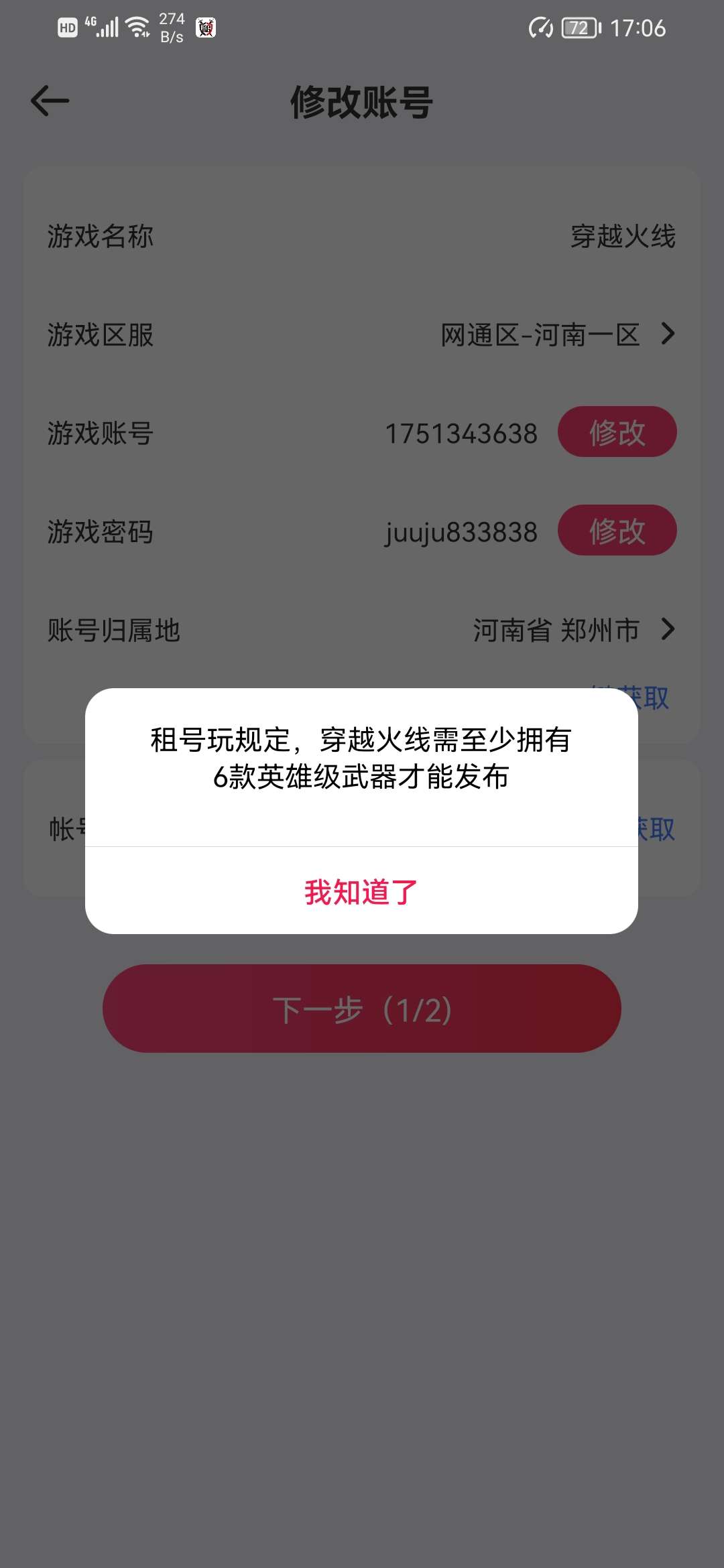Tap the network speed 274 B/s indicator

(170, 27)
